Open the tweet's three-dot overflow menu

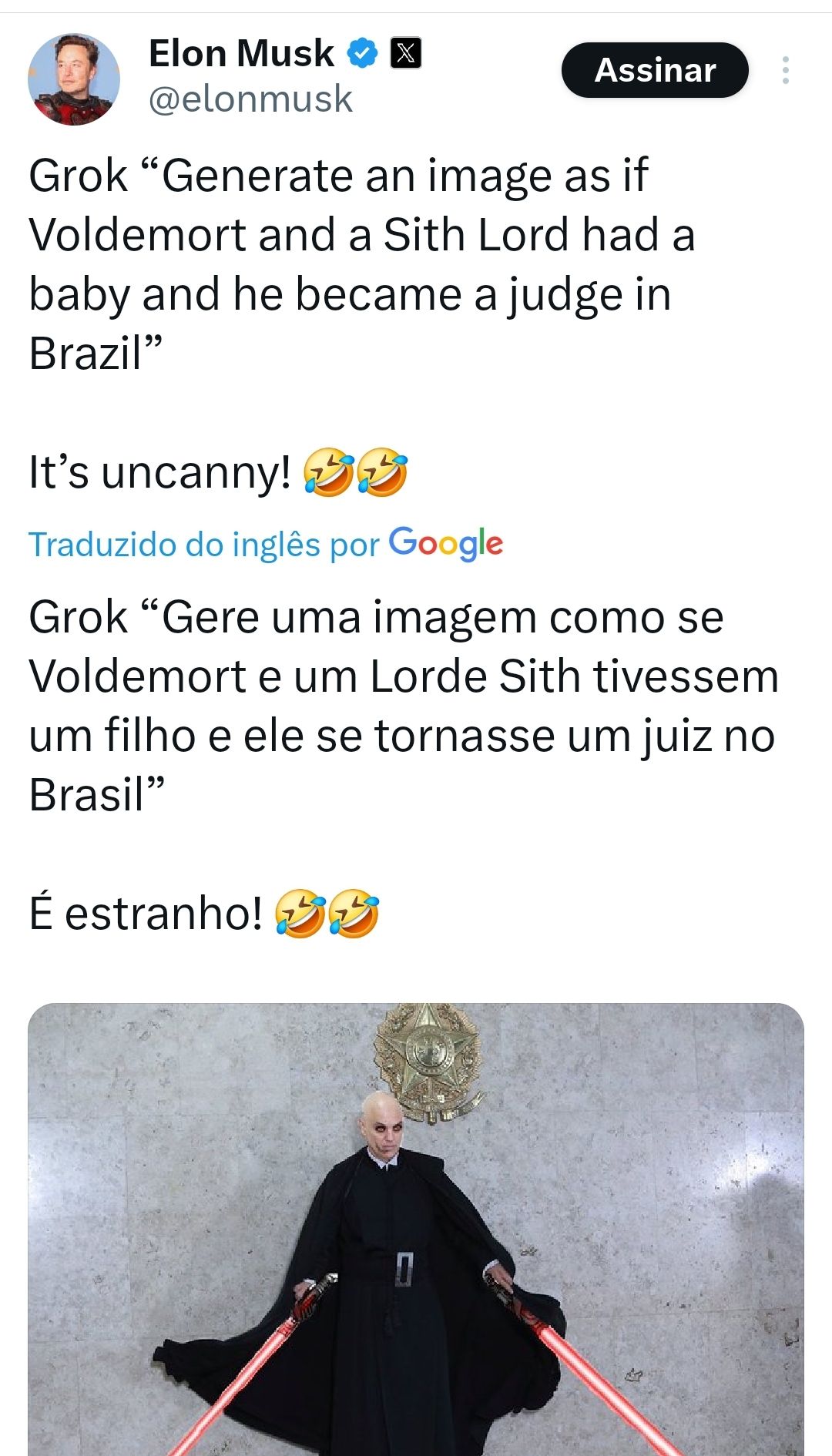click(785, 70)
